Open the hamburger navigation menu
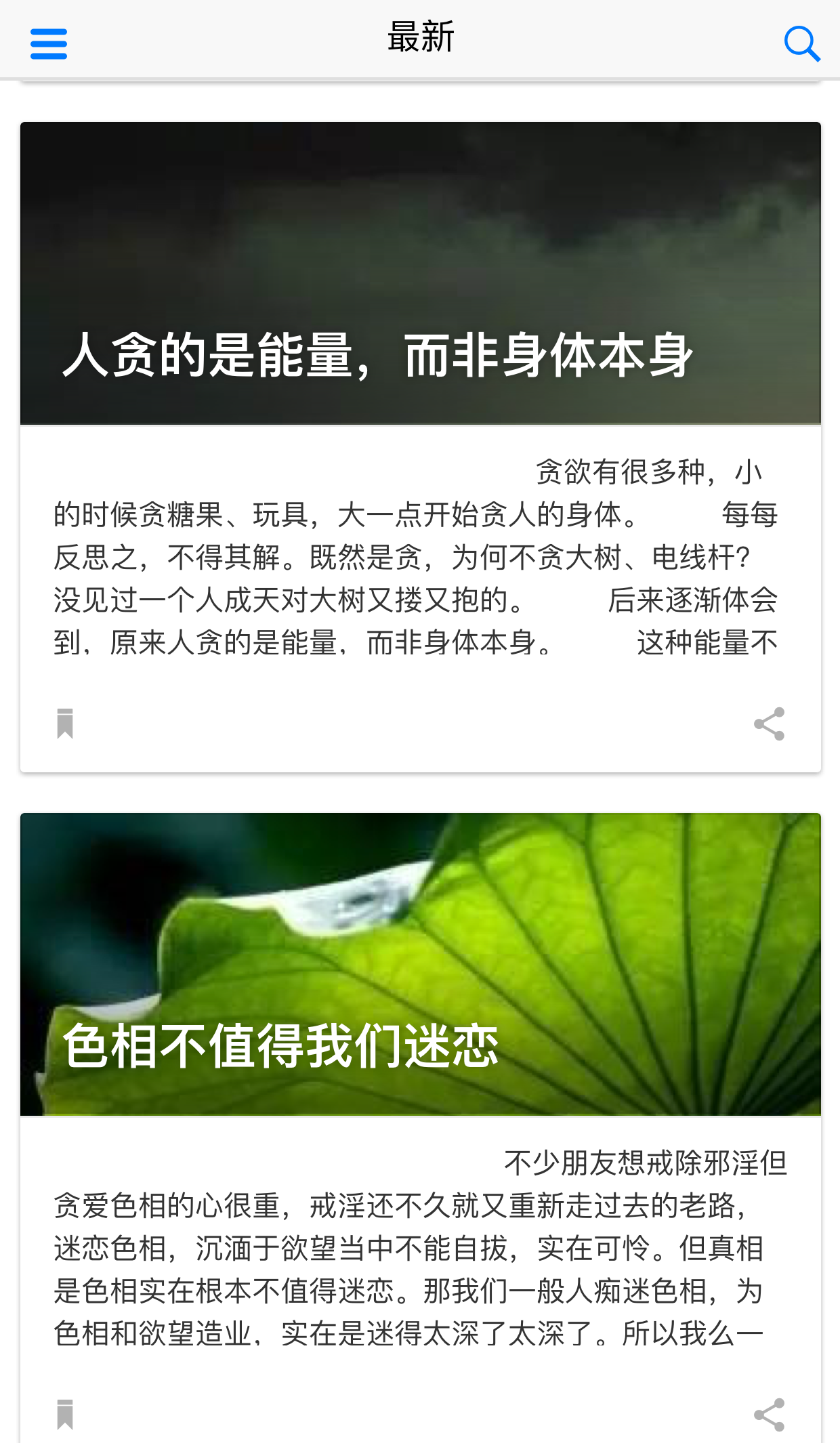Screen dimensions: 840x1443 (48, 42)
